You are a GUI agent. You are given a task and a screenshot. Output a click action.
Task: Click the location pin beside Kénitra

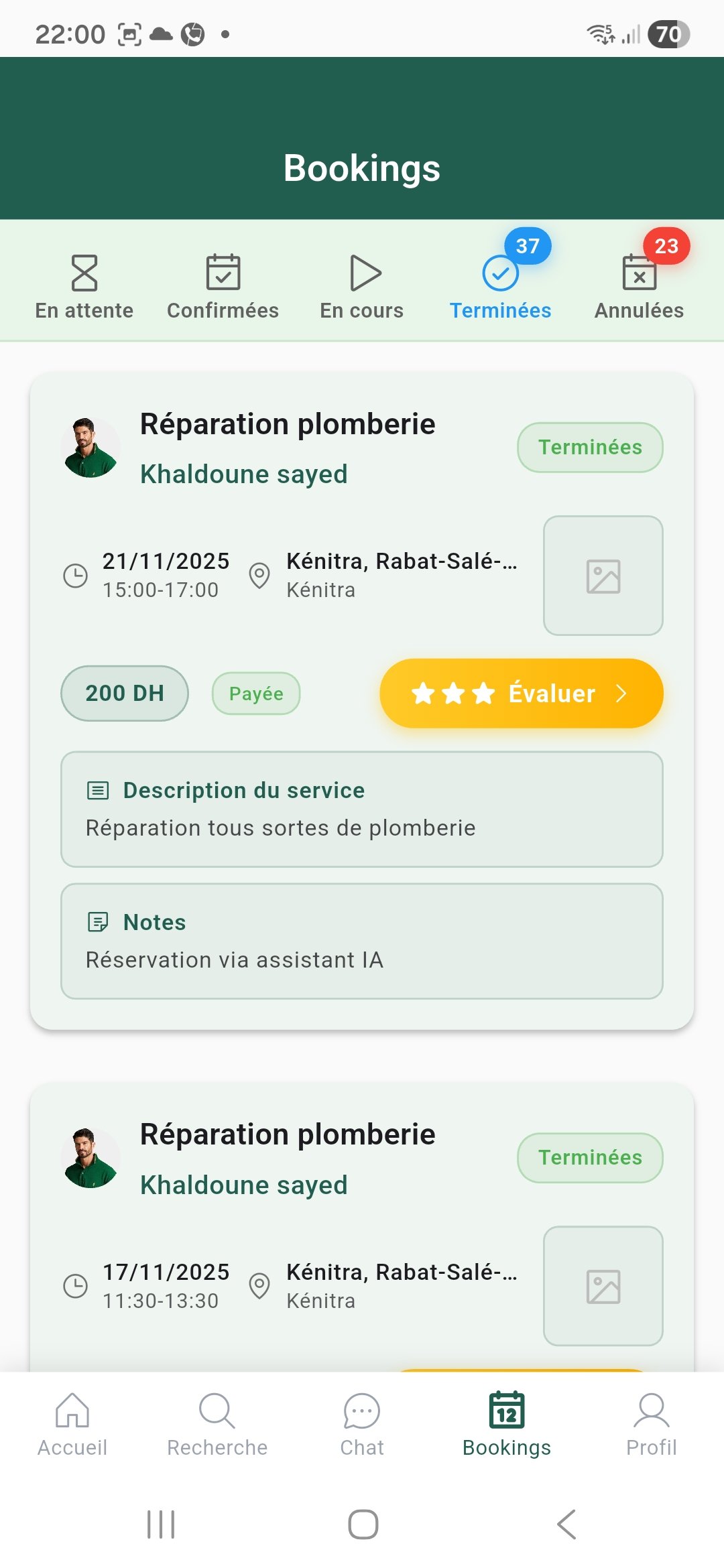(x=260, y=575)
